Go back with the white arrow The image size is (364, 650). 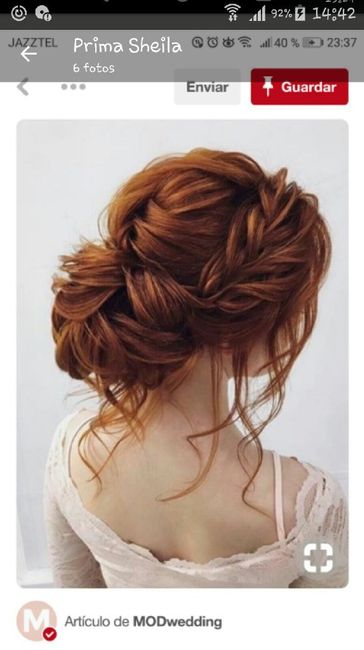coord(28,54)
